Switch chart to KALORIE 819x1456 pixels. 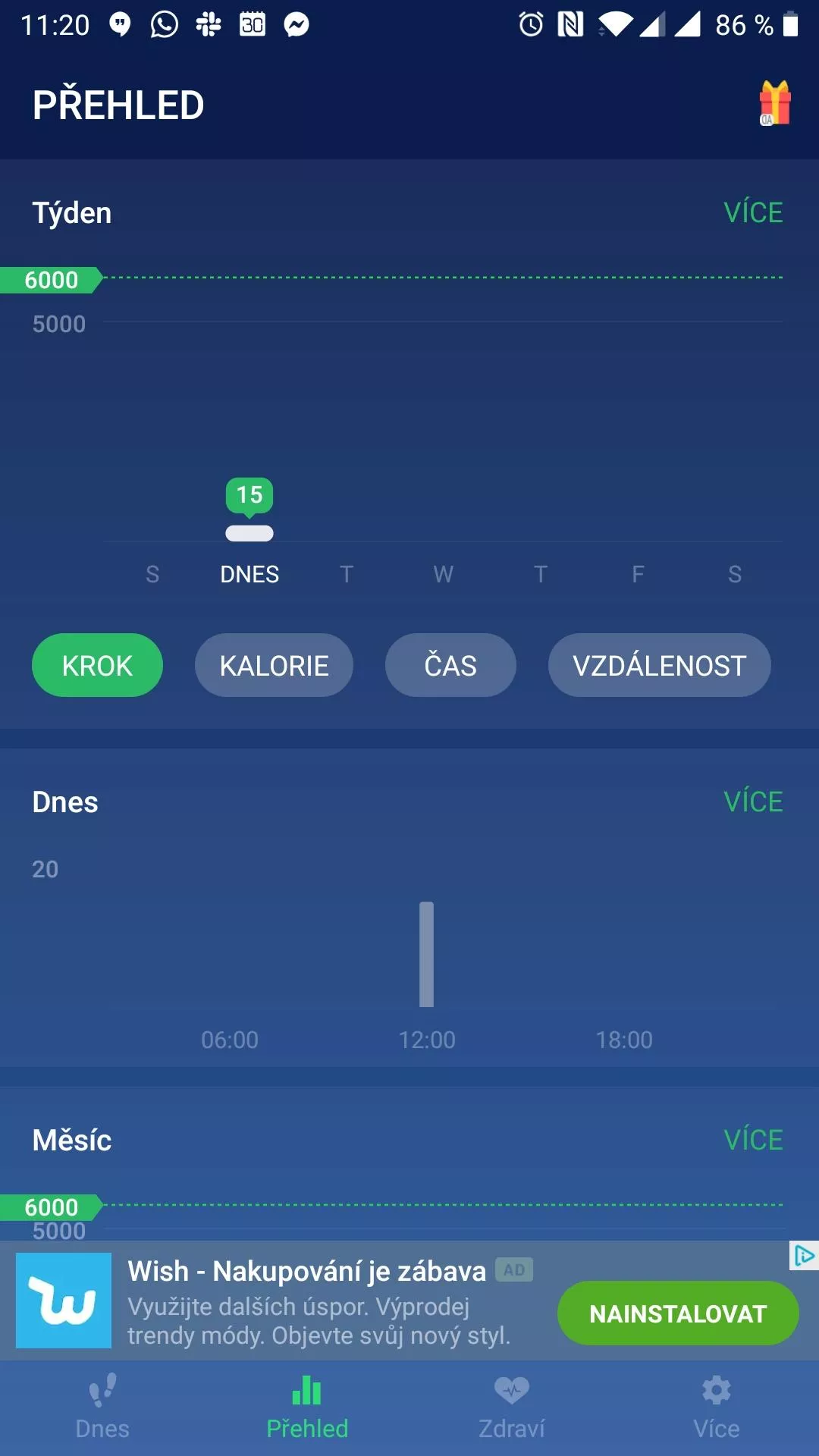[274, 665]
